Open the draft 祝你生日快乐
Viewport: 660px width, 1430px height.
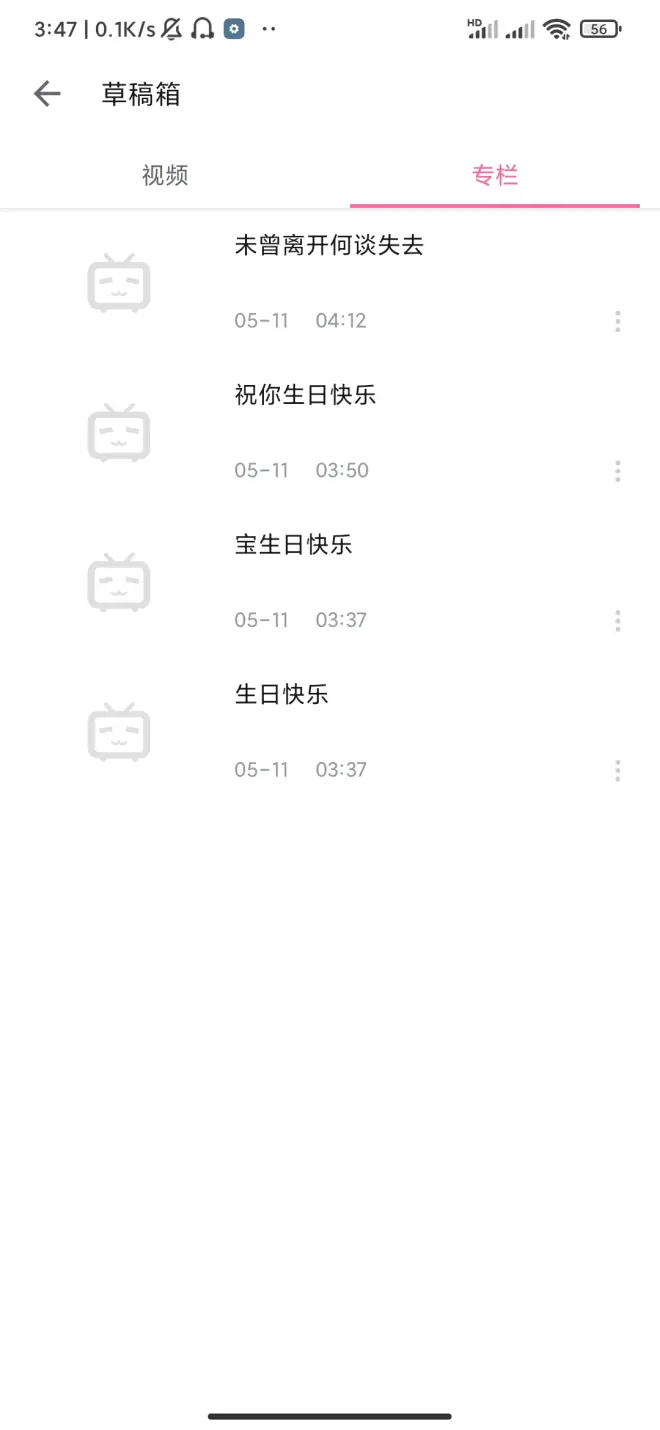pos(305,396)
